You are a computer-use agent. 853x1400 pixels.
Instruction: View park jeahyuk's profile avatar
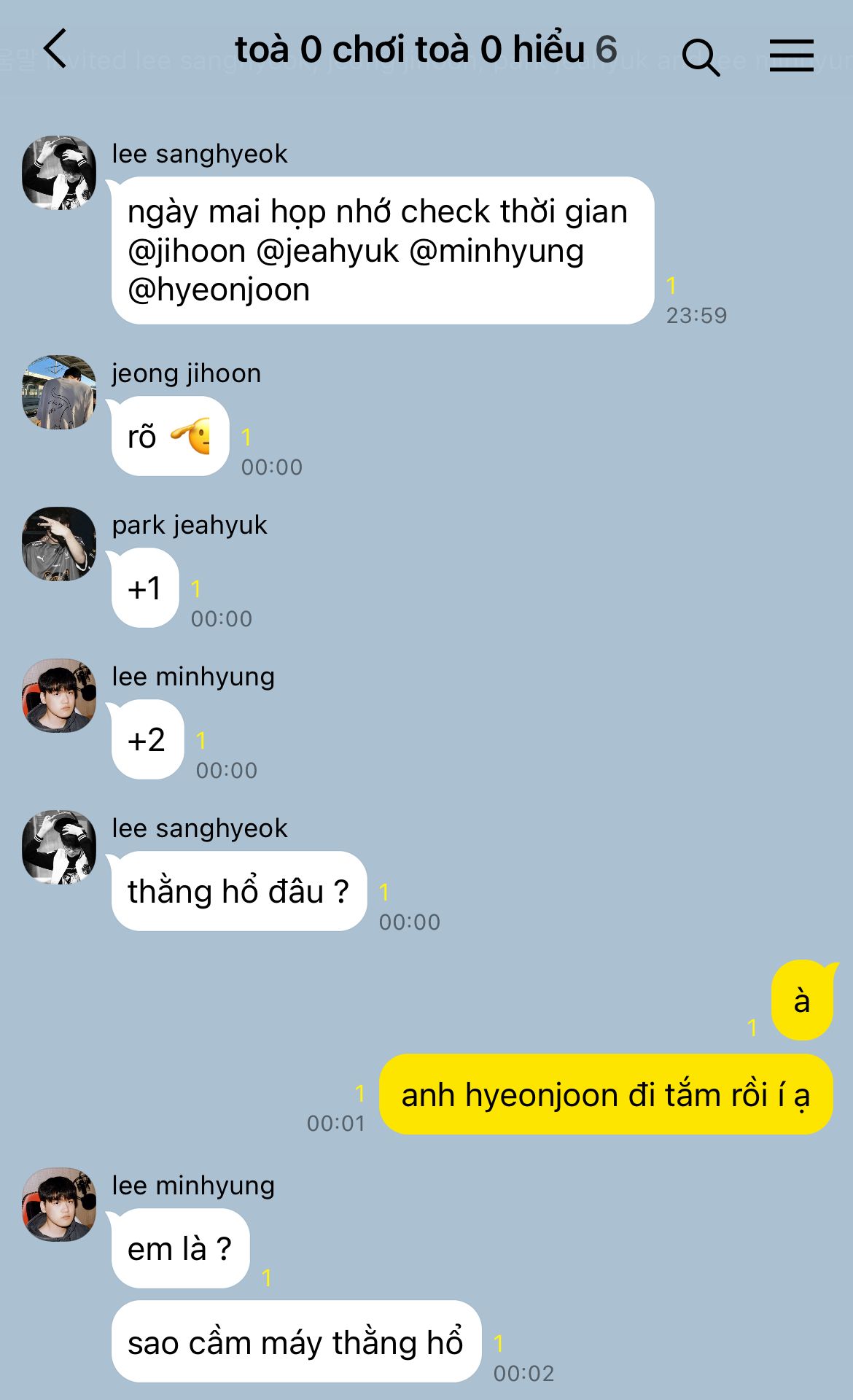point(59,544)
